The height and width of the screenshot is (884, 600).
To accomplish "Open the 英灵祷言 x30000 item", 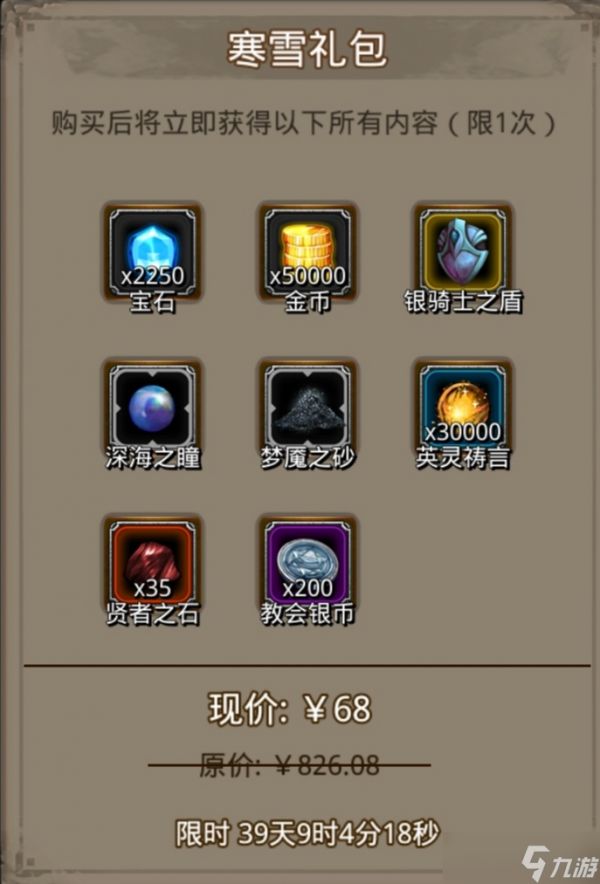I will [x=463, y=407].
